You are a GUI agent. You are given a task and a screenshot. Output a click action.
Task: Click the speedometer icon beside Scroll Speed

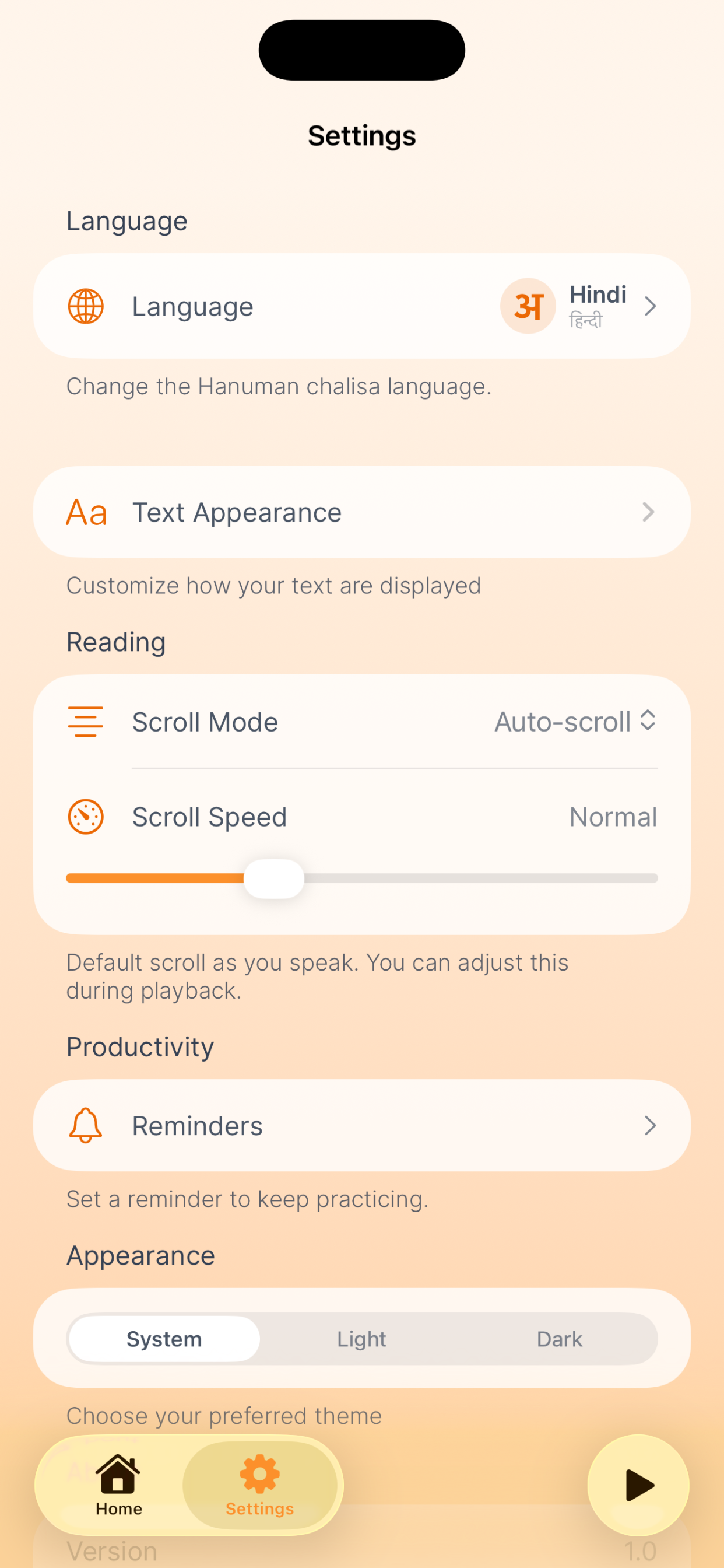tap(86, 817)
